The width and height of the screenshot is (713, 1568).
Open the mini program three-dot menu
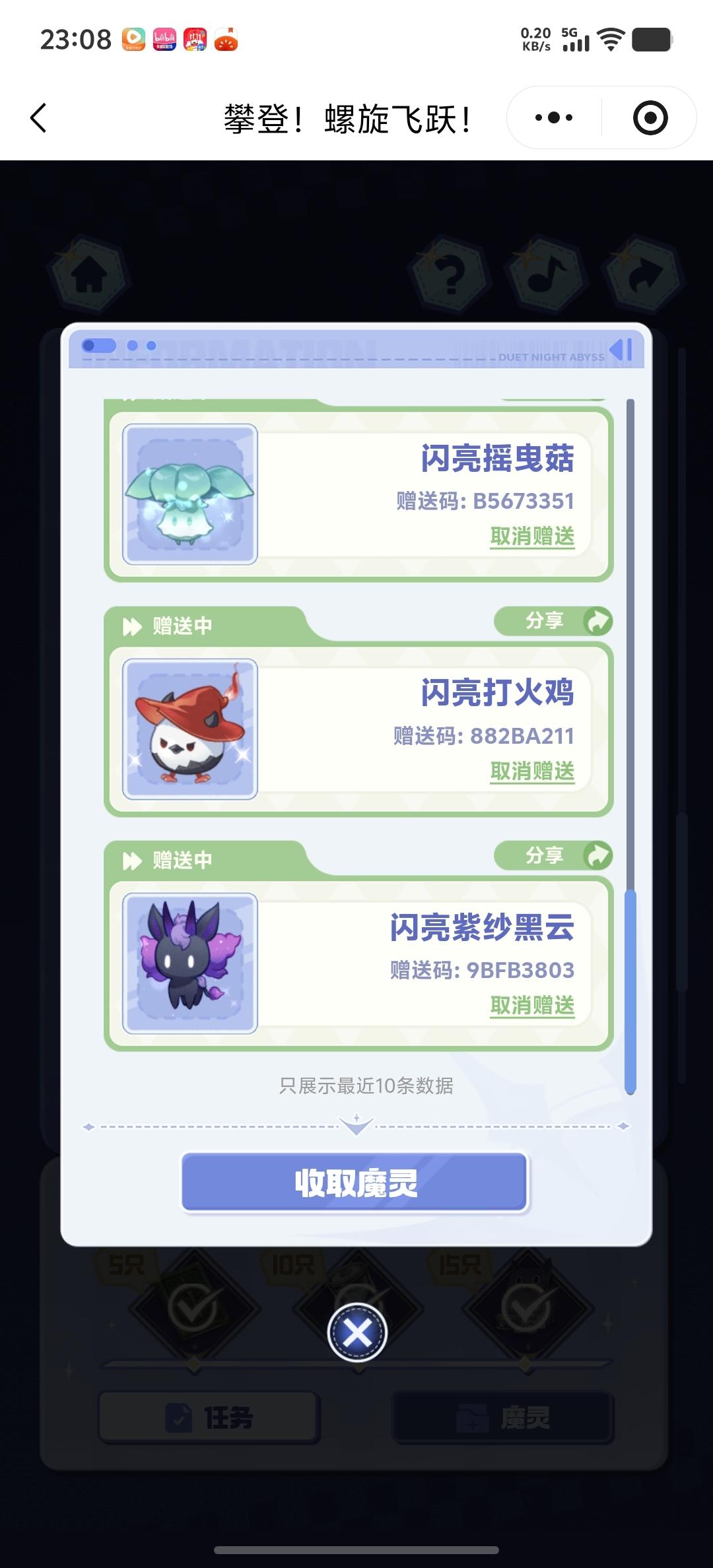(x=554, y=118)
